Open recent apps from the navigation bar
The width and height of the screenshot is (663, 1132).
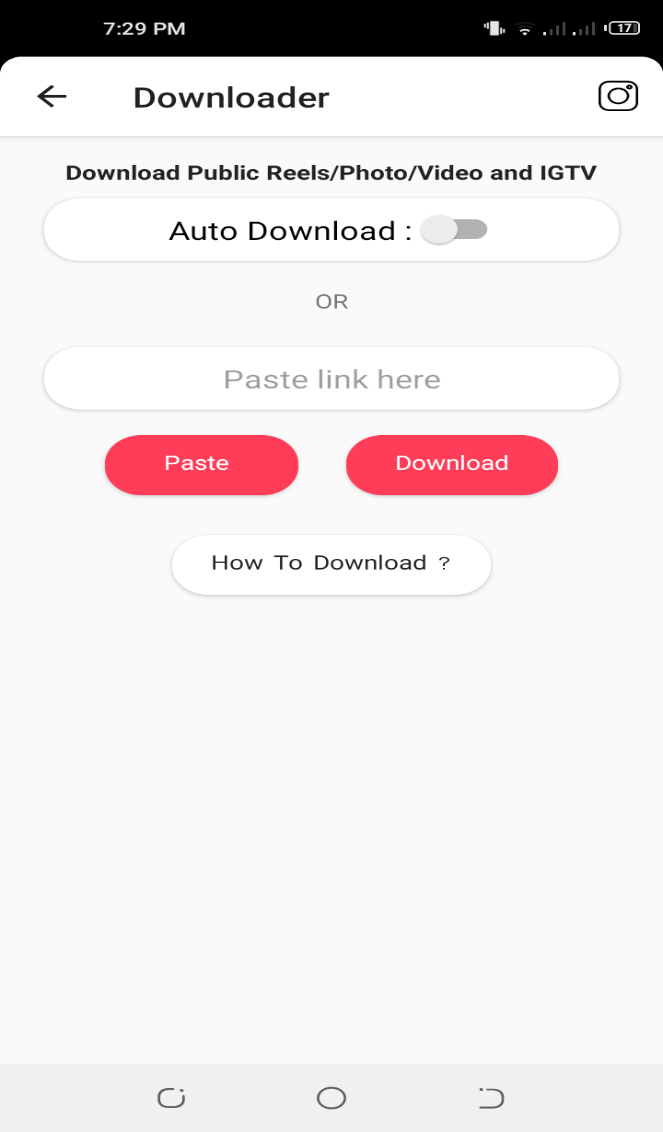coord(171,1098)
